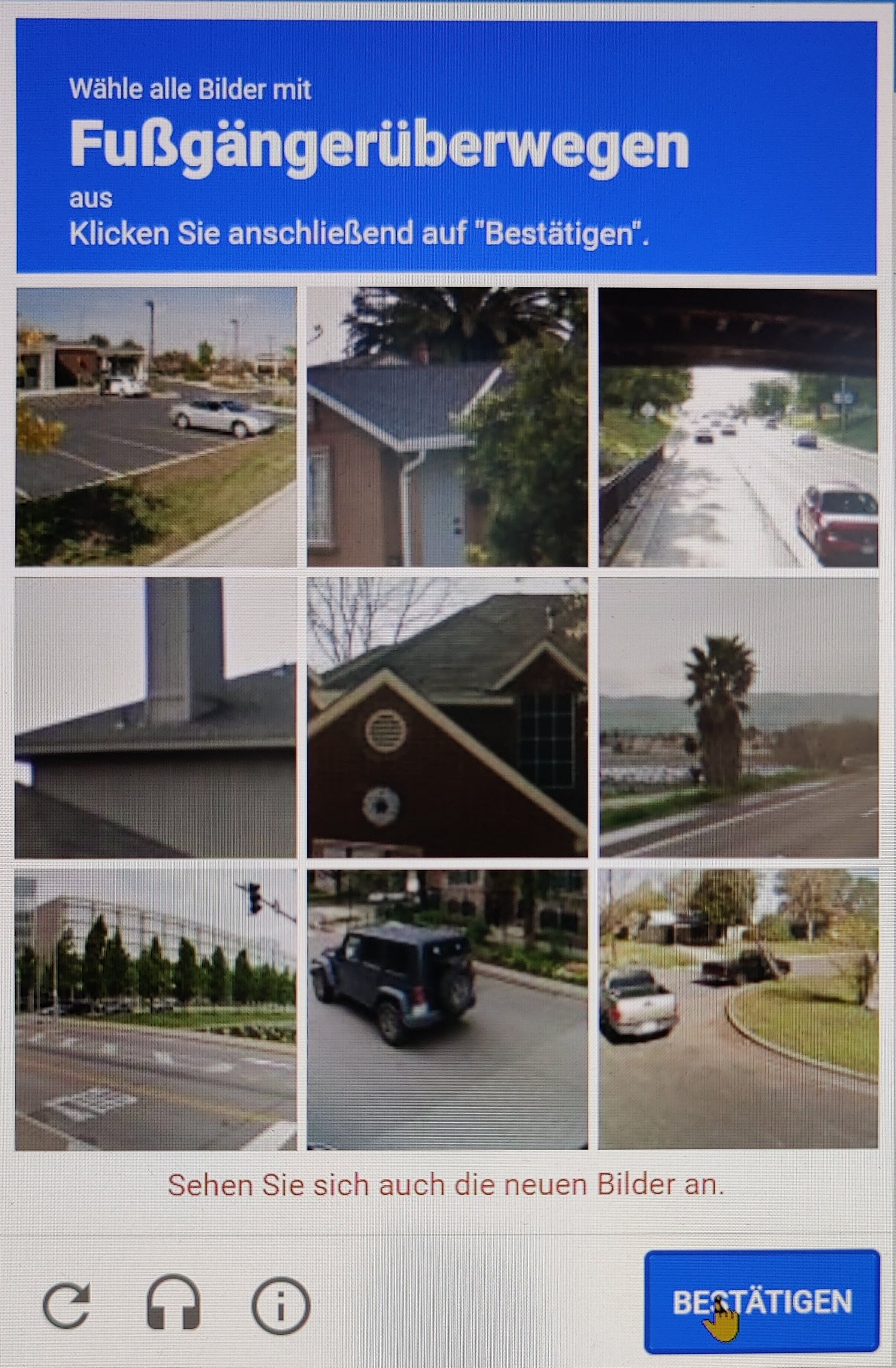Viewport: 896px width, 1368px height.
Task: Select the tile with the red car under a bridge
Action: pos(738,427)
